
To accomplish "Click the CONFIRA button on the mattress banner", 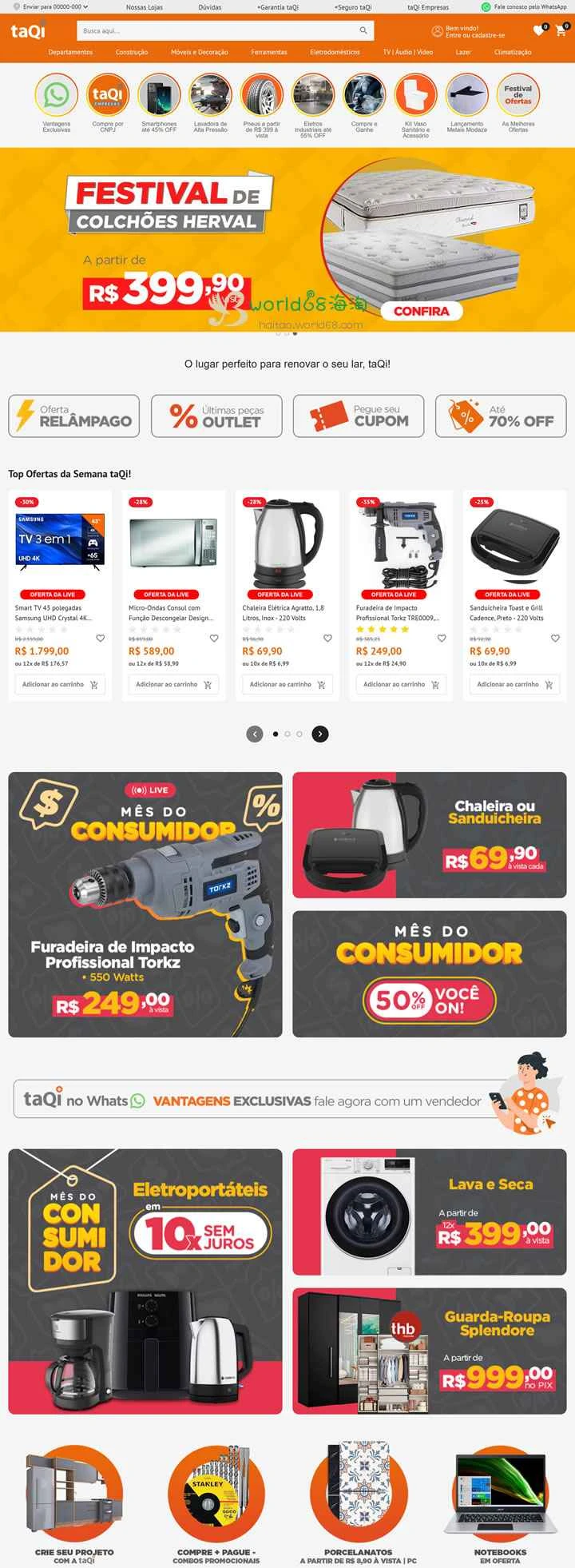I will coord(421,311).
